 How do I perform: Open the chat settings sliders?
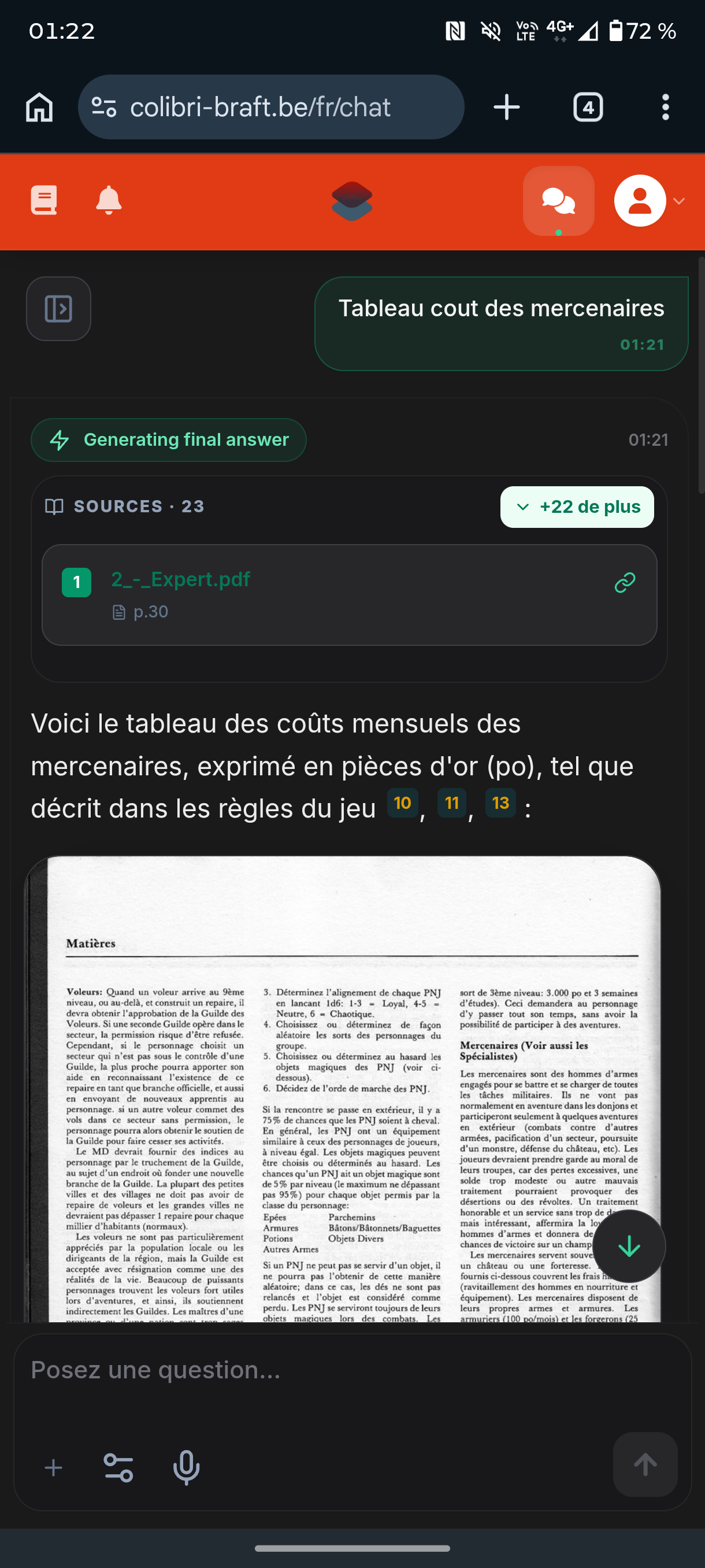[118, 1467]
